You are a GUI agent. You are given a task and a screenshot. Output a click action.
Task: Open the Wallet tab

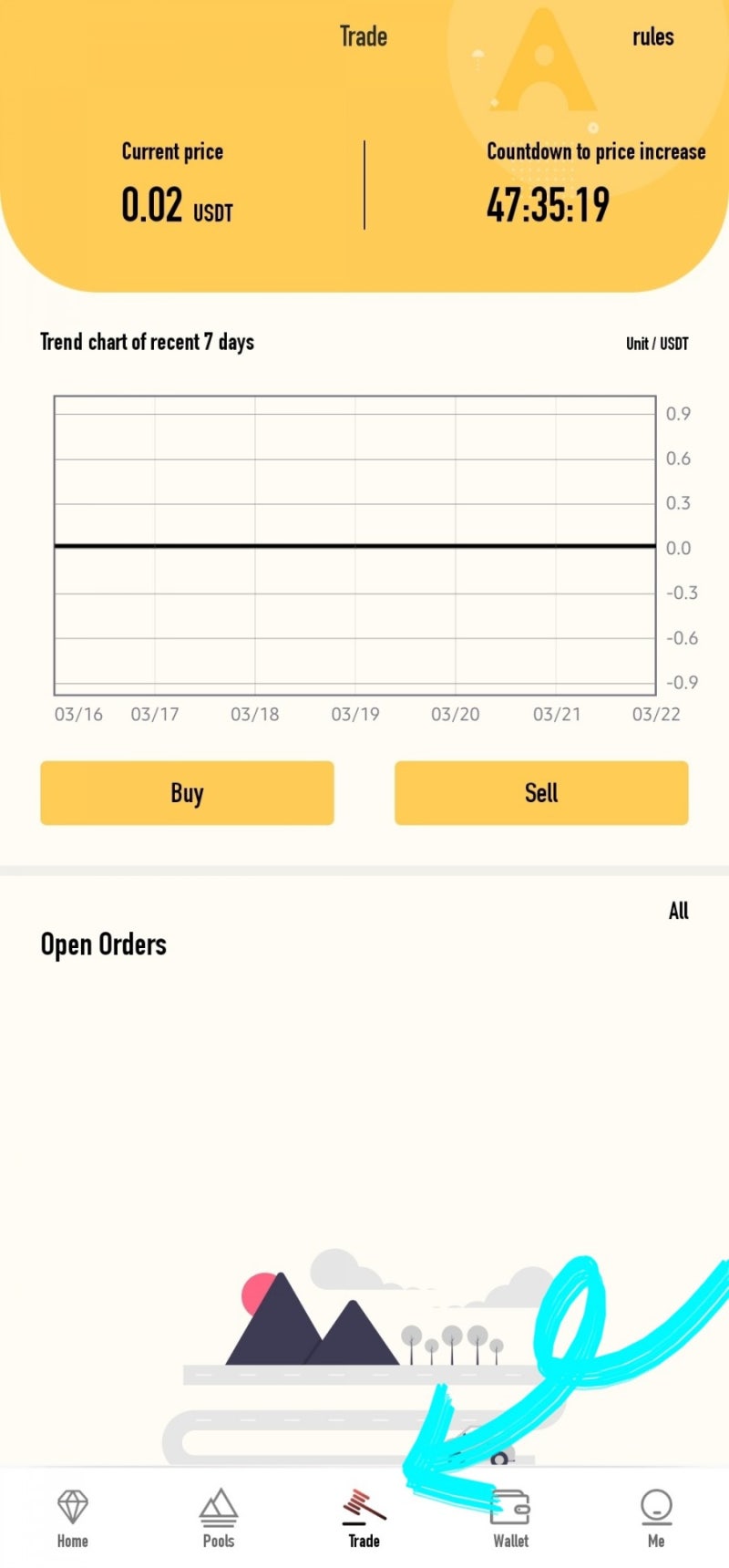coord(510,1518)
